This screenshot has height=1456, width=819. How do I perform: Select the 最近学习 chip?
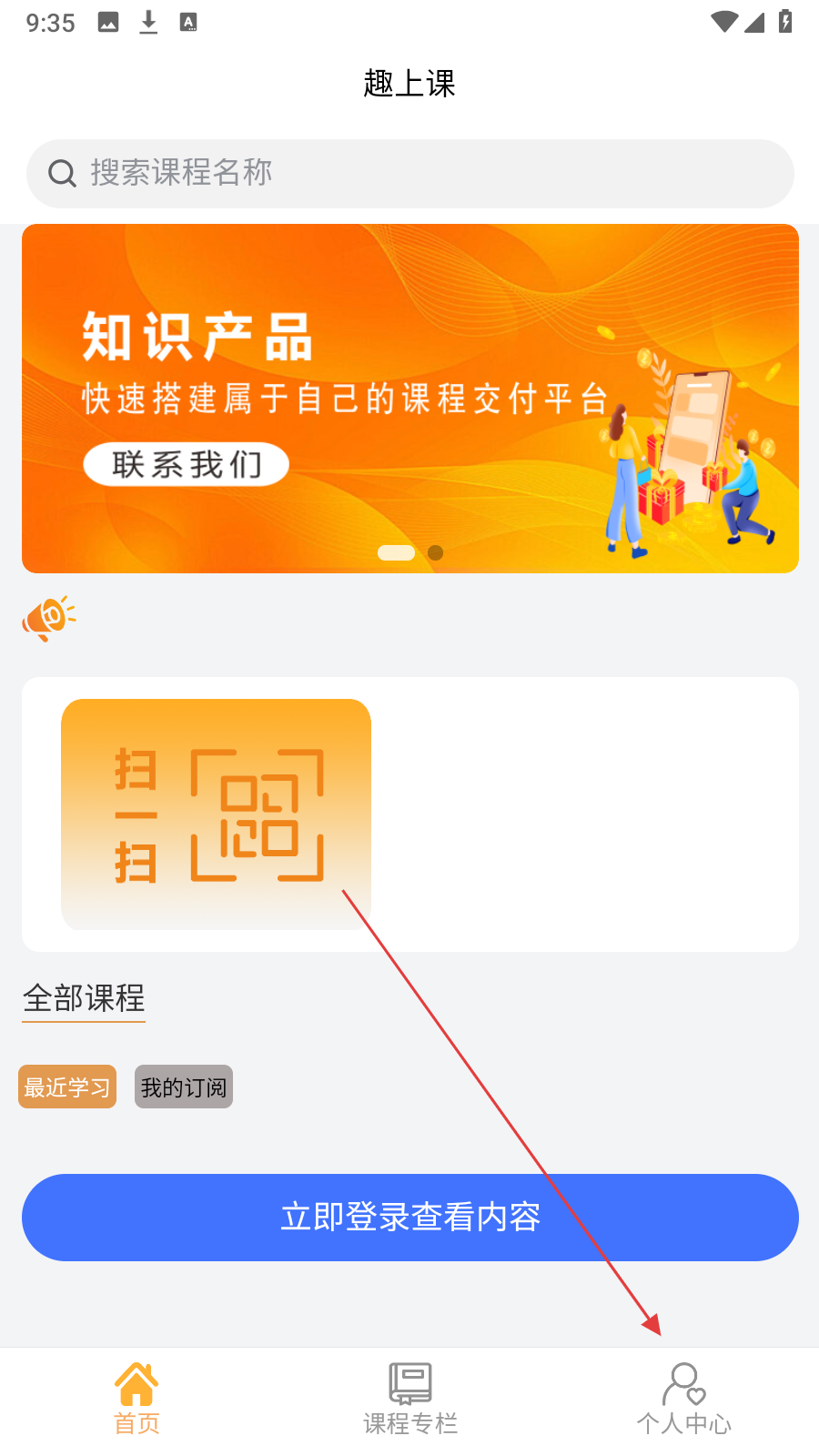point(67,1087)
